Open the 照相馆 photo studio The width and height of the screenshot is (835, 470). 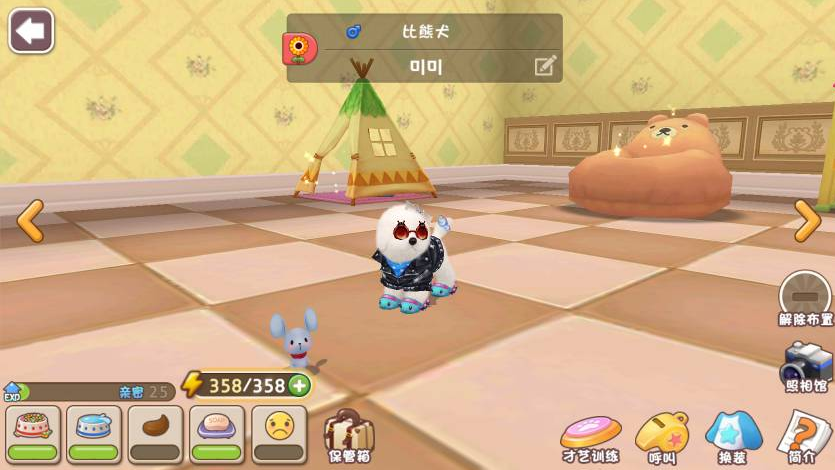(x=807, y=367)
